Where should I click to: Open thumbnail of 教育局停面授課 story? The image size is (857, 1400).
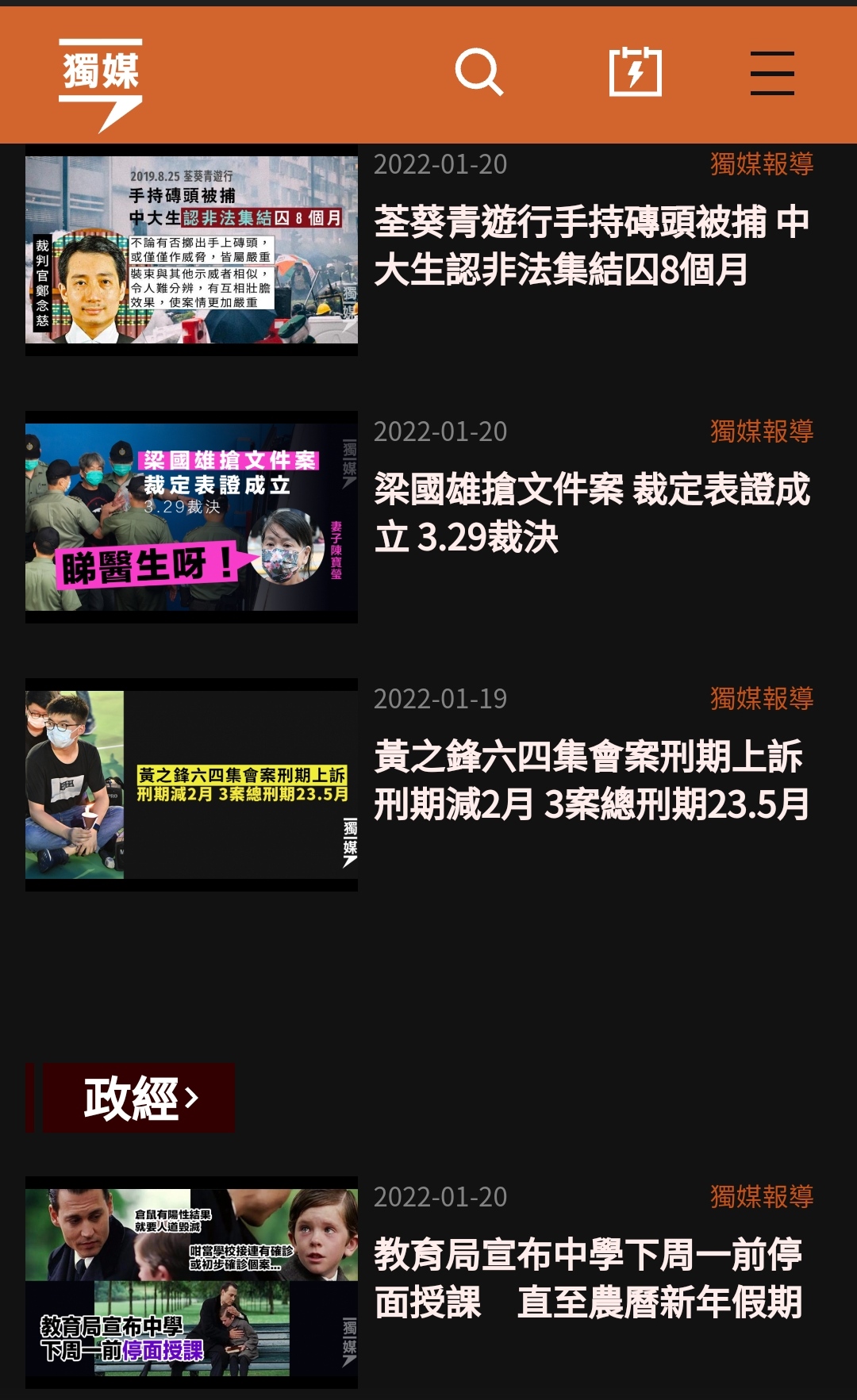pos(191,1283)
